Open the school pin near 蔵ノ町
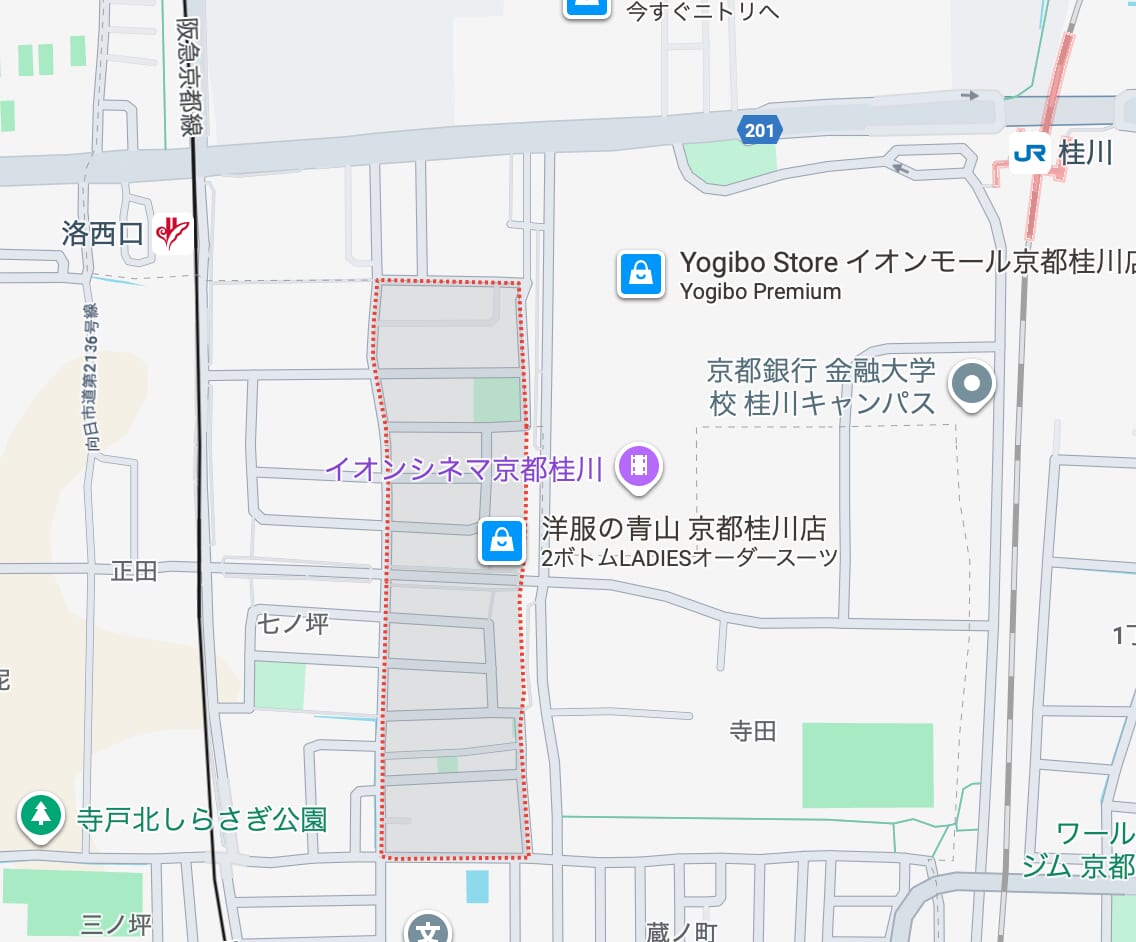Screen dimensions: 1136x942 click(428, 930)
